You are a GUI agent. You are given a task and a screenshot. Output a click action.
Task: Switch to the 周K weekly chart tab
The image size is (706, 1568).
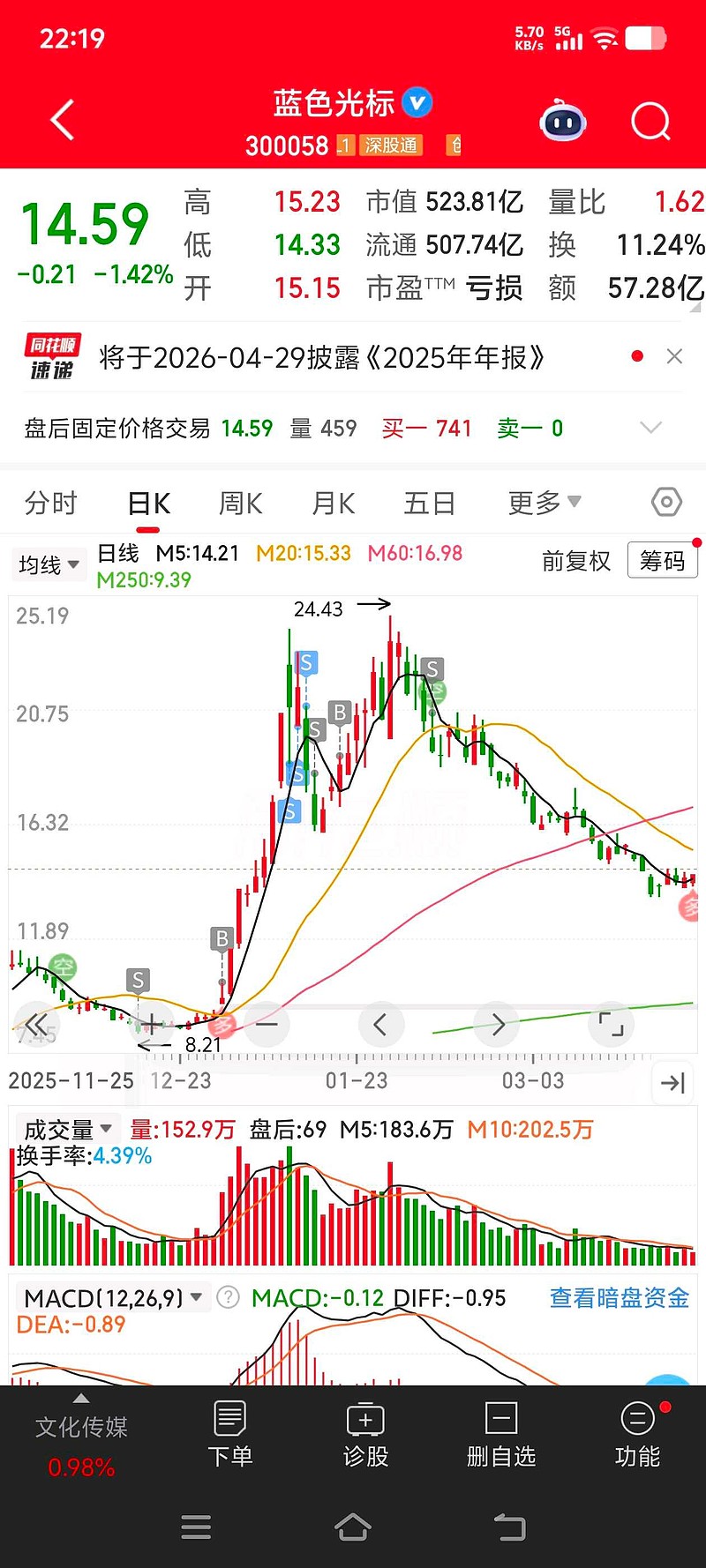click(x=240, y=503)
